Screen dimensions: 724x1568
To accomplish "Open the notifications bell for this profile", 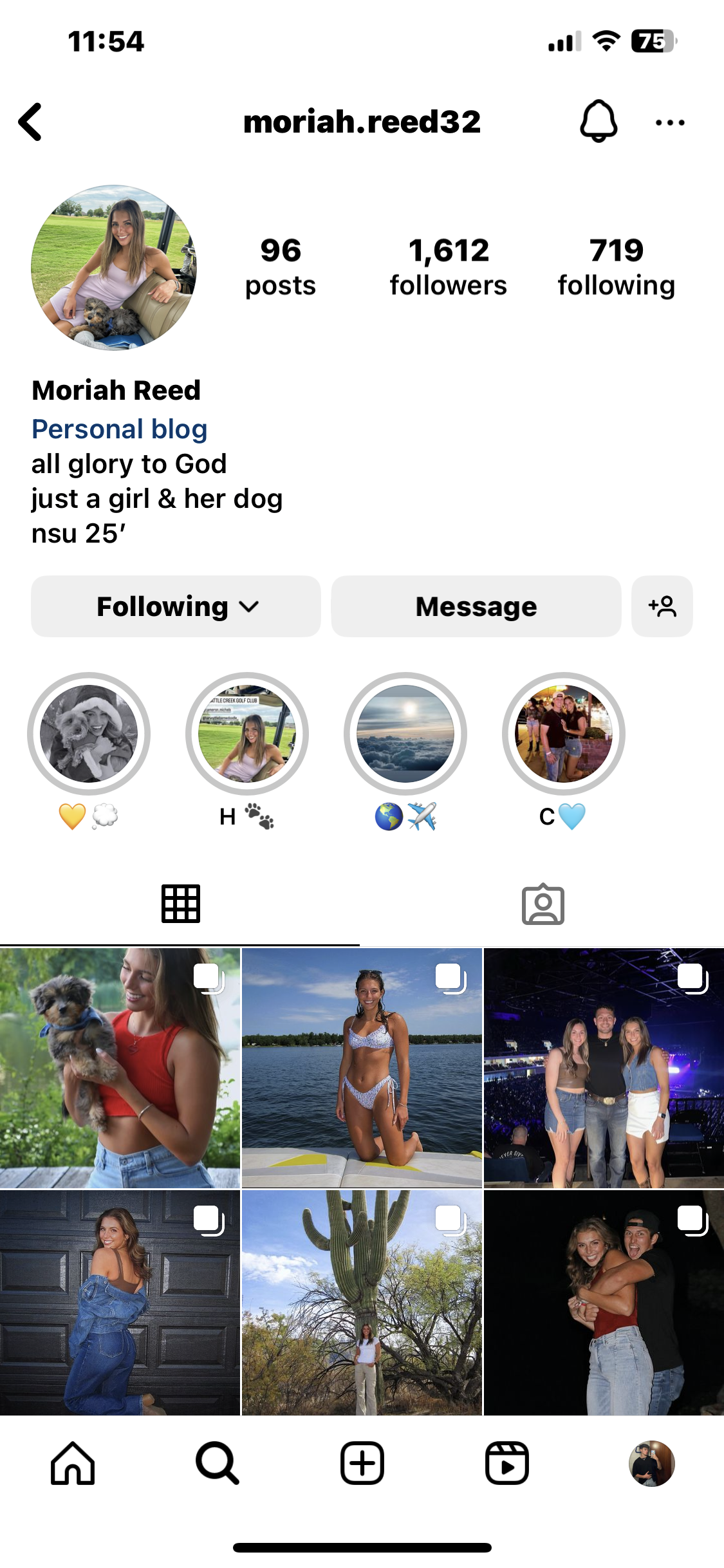I will pyautogui.click(x=599, y=121).
